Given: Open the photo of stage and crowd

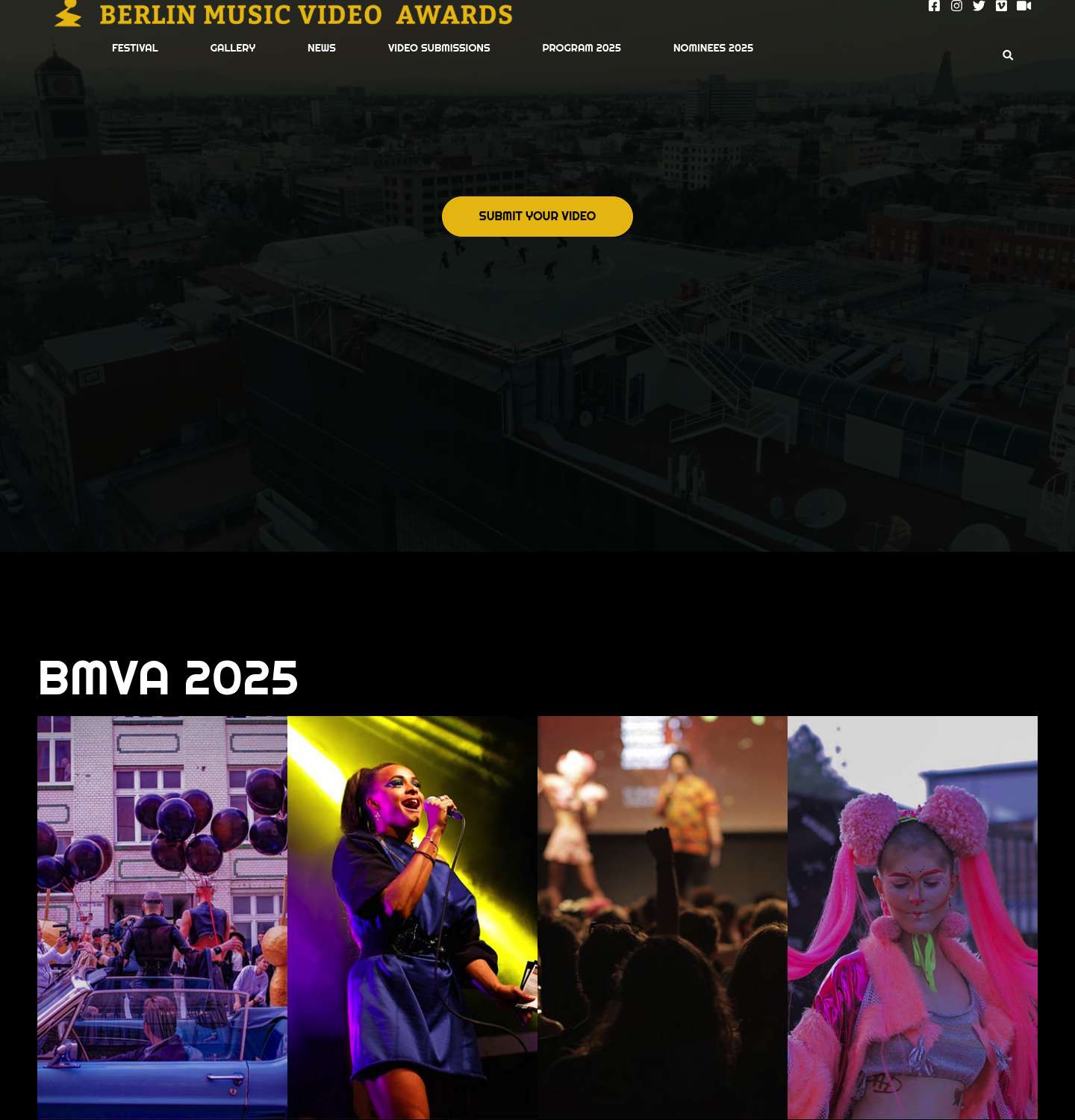Looking at the screenshot, I should point(662,917).
